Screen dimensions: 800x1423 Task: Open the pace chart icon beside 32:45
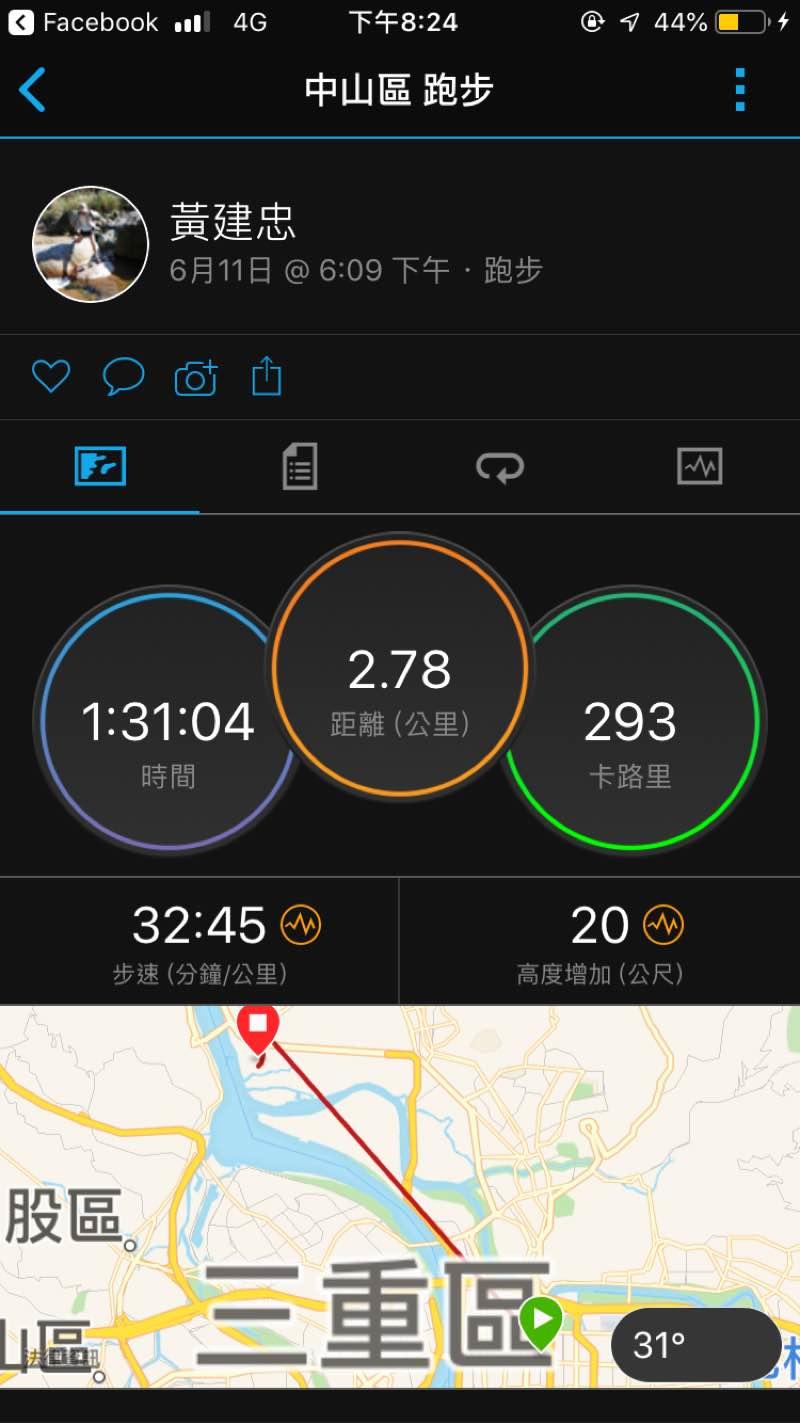pos(300,925)
